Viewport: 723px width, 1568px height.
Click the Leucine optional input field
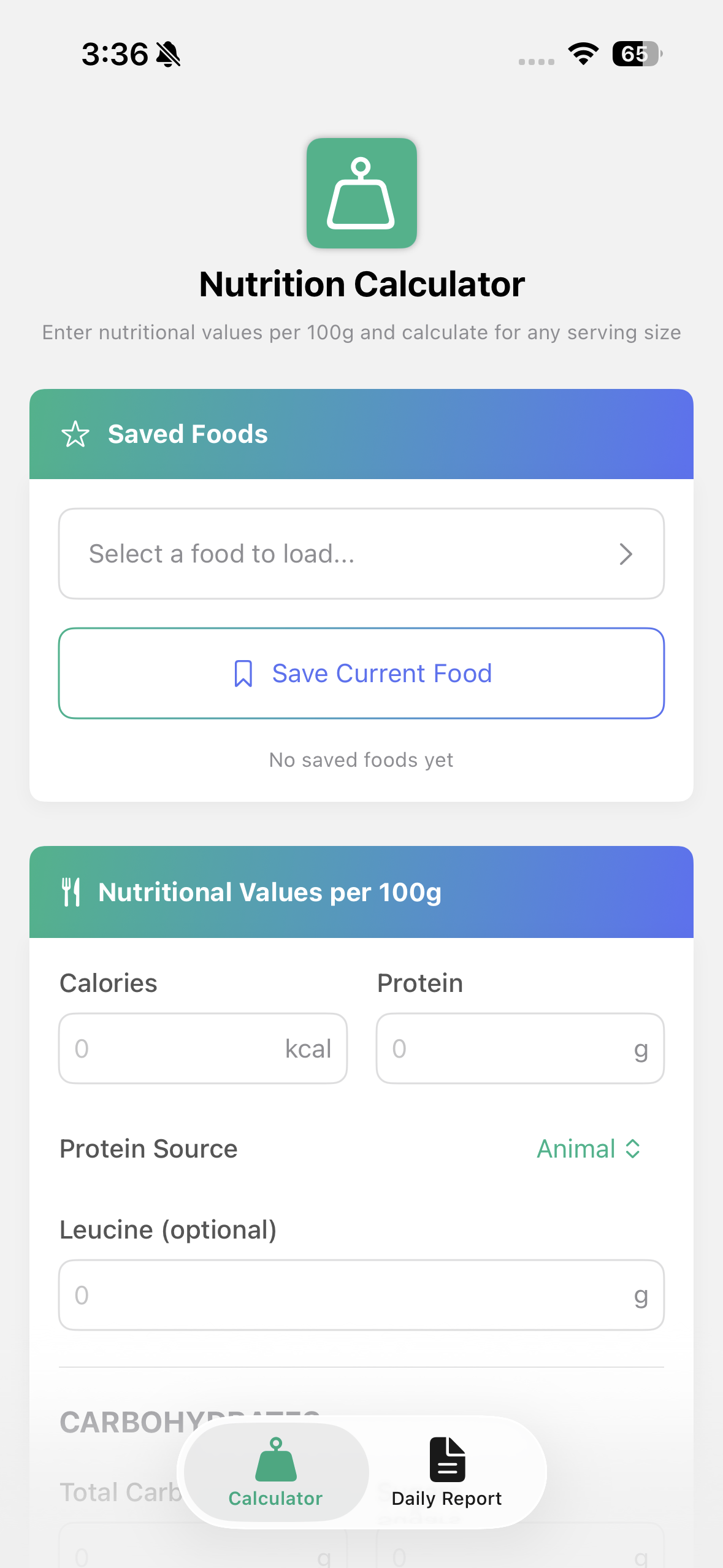click(361, 1296)
